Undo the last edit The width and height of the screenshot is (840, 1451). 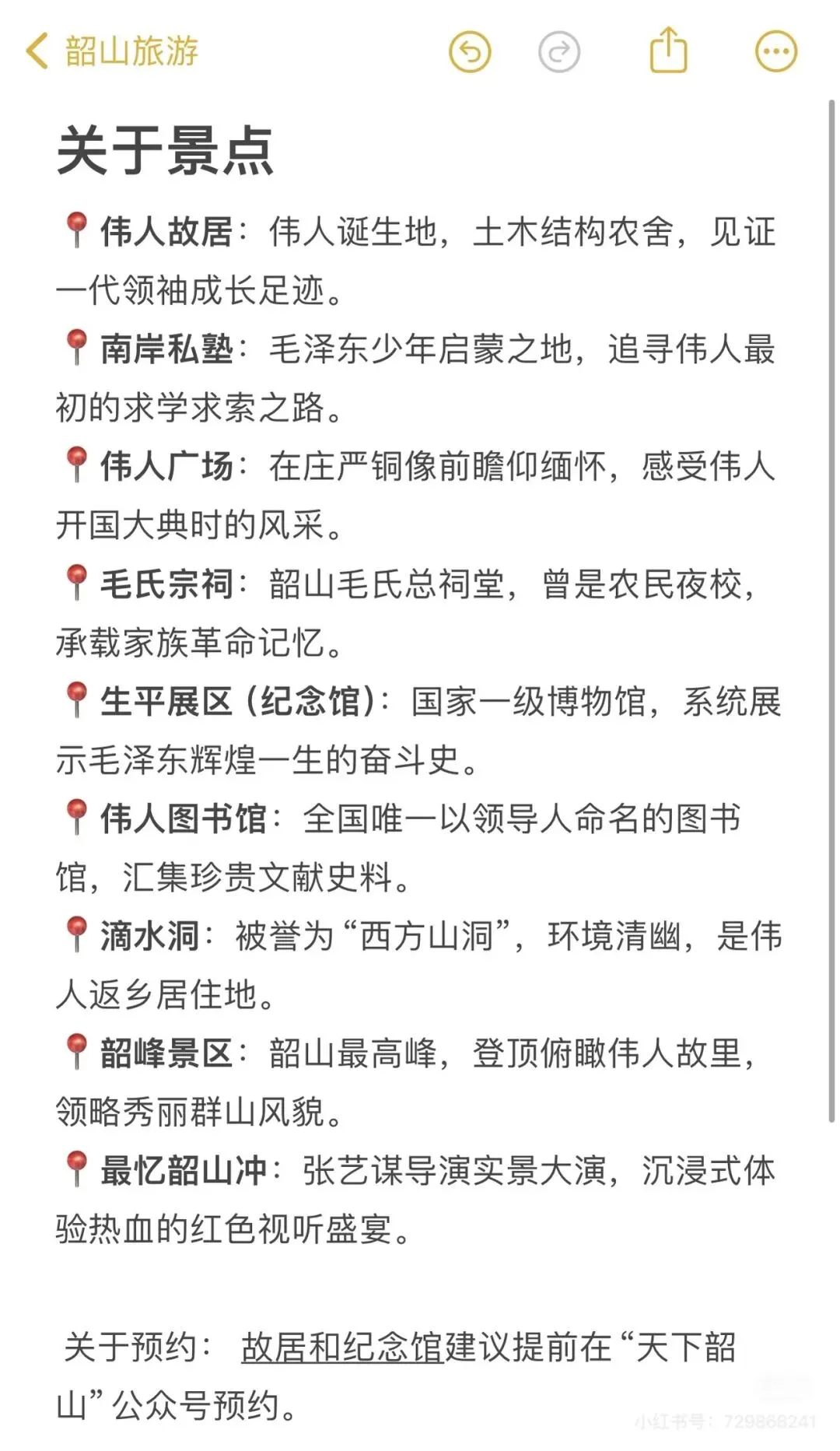(x=470, y=52)
